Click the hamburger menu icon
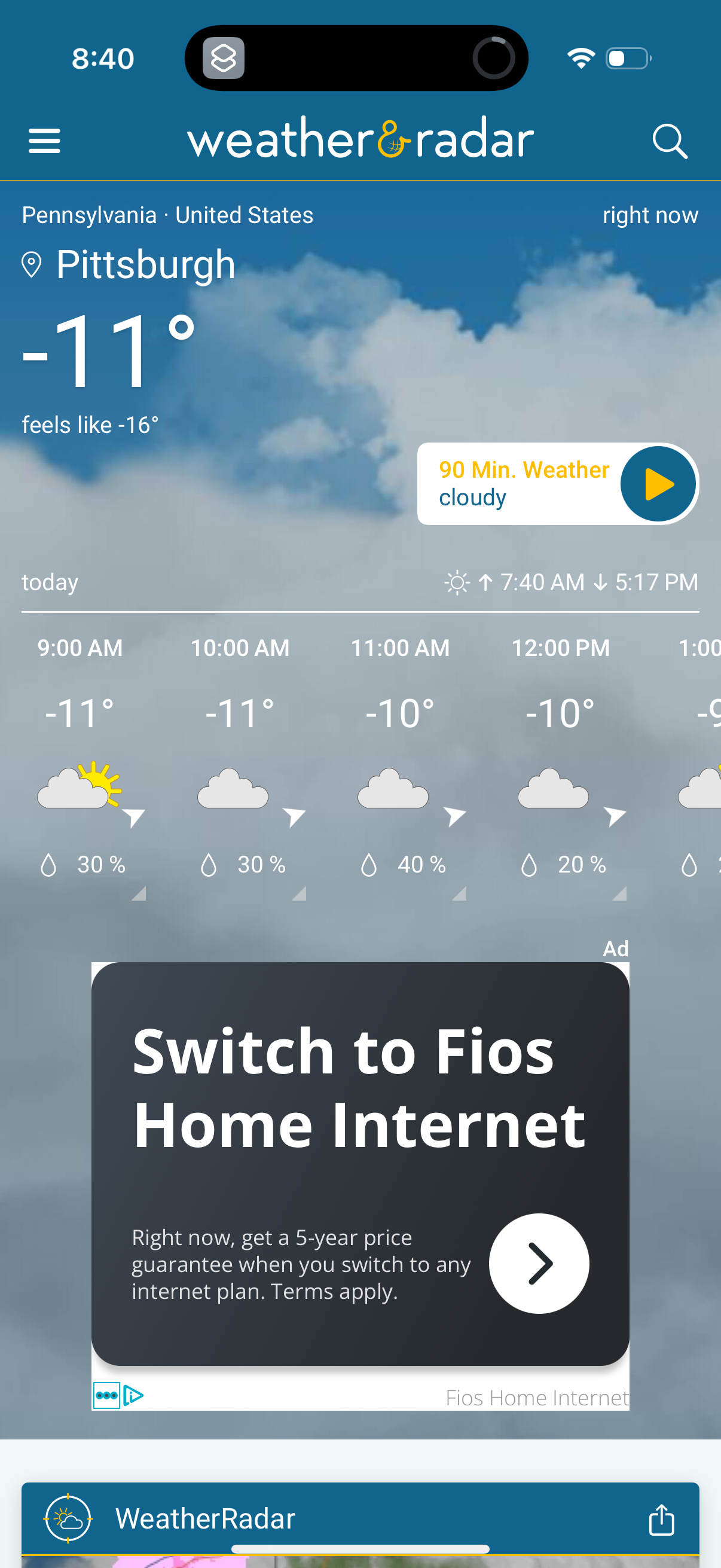Viewport: 721px width, 1568px height. pos(44,141)
